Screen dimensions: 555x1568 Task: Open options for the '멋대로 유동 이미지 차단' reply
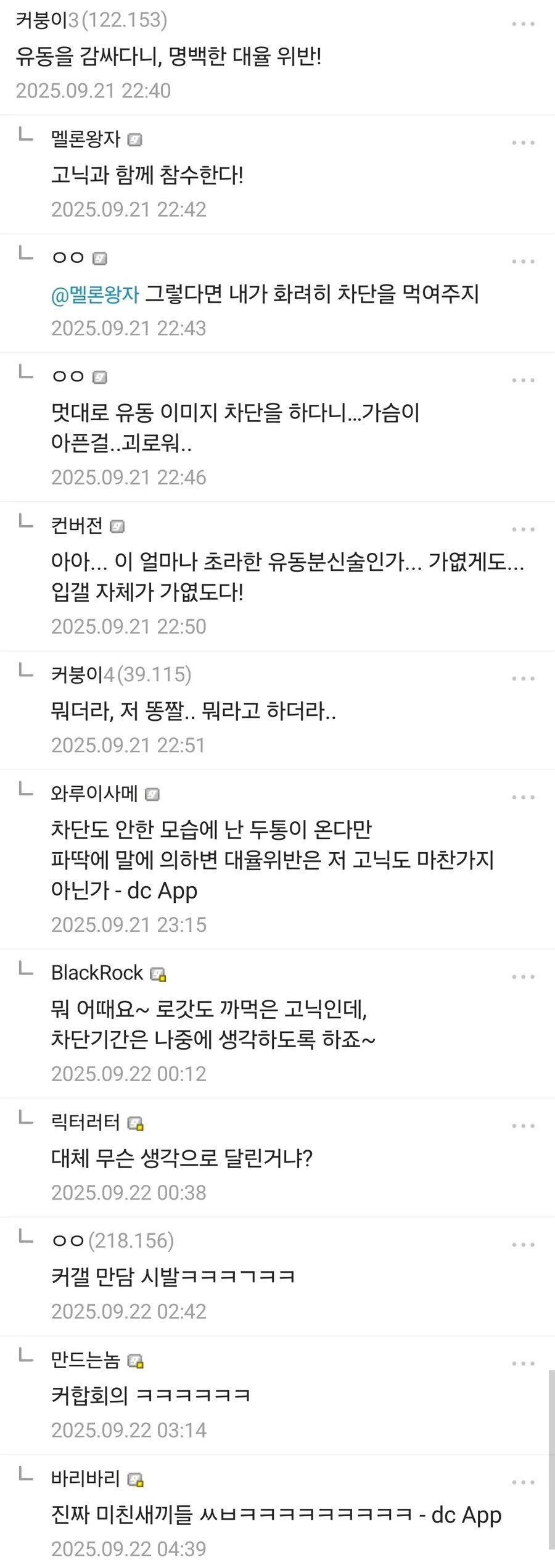tap(523, 381)
